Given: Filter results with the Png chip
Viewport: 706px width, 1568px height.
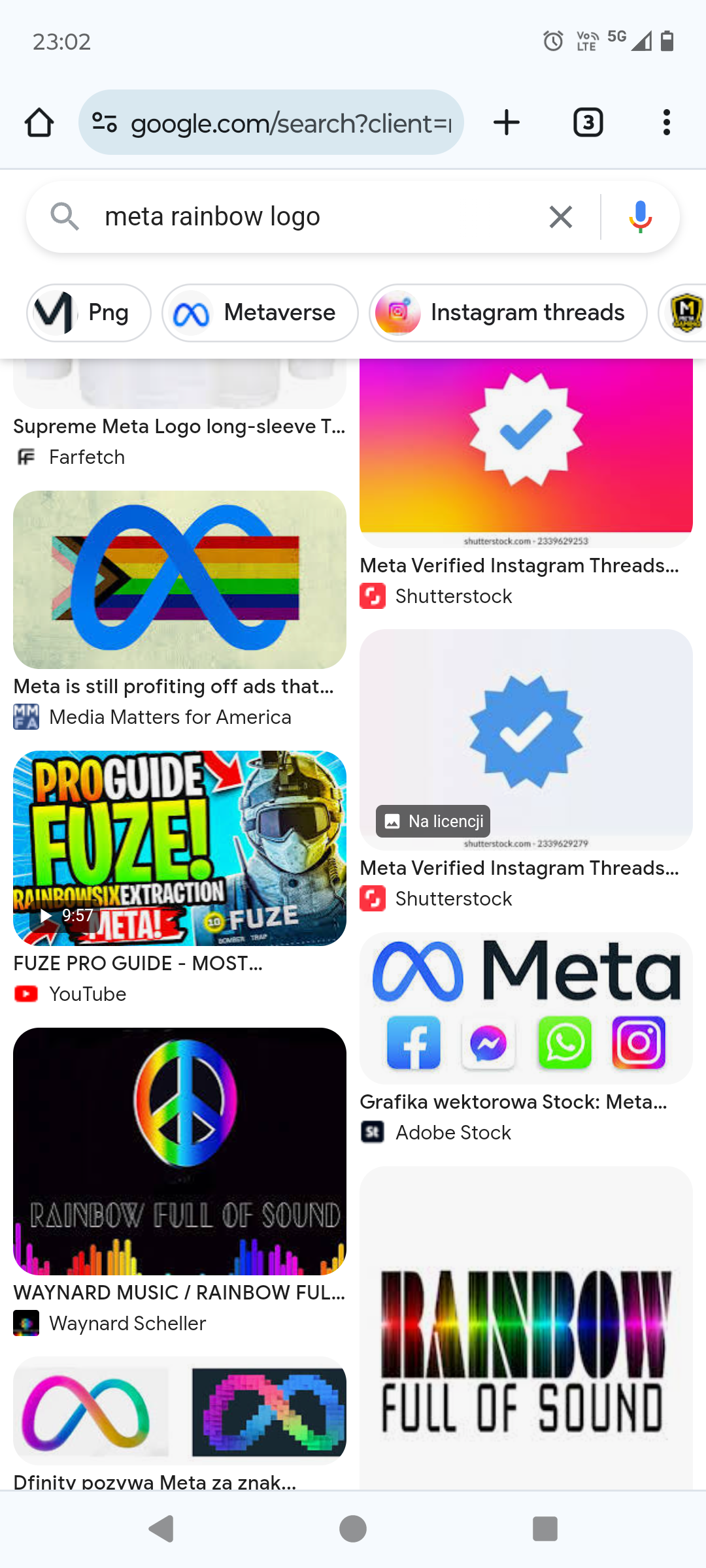Looking at the screenshot, I should (x=89, y=313).
